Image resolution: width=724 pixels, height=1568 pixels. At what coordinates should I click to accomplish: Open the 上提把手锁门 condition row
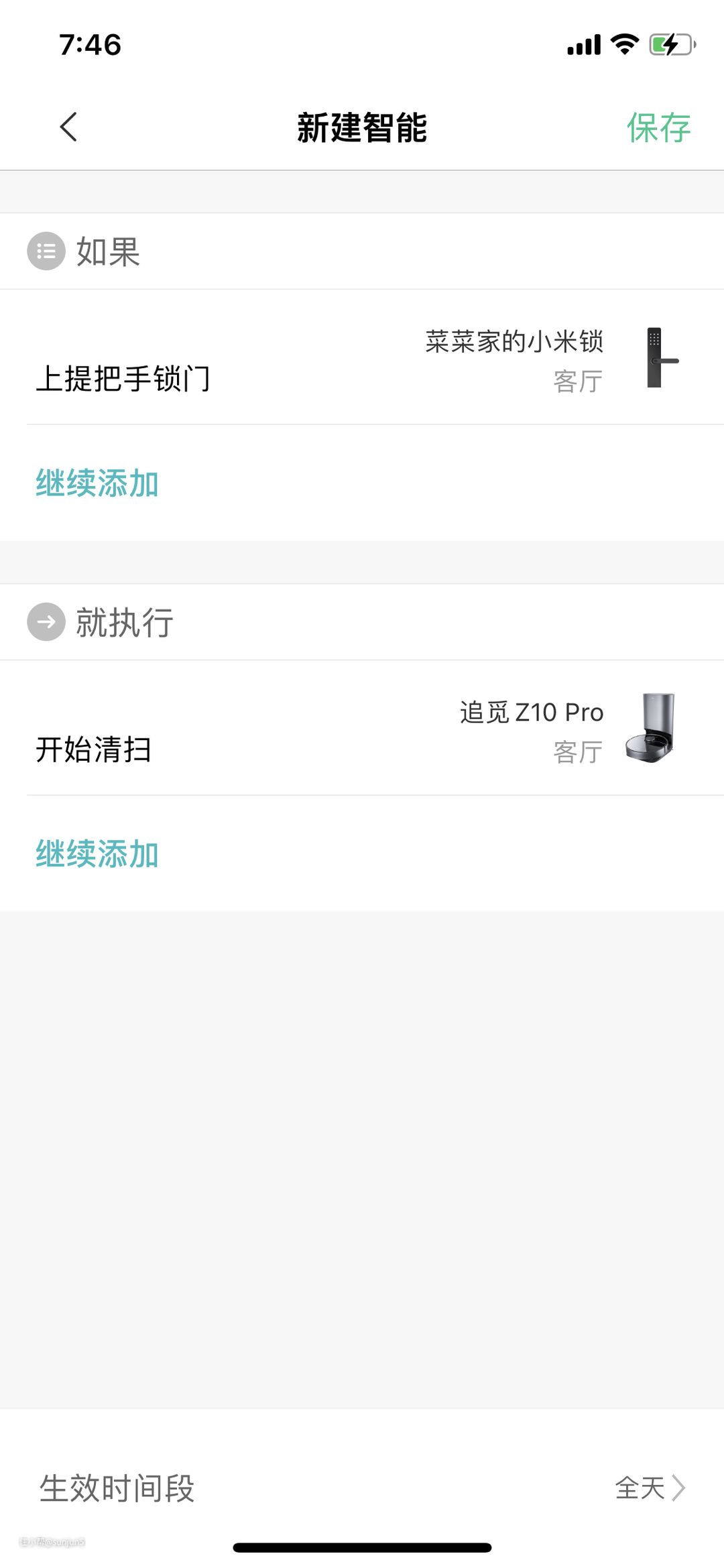[x=362, y=359]
